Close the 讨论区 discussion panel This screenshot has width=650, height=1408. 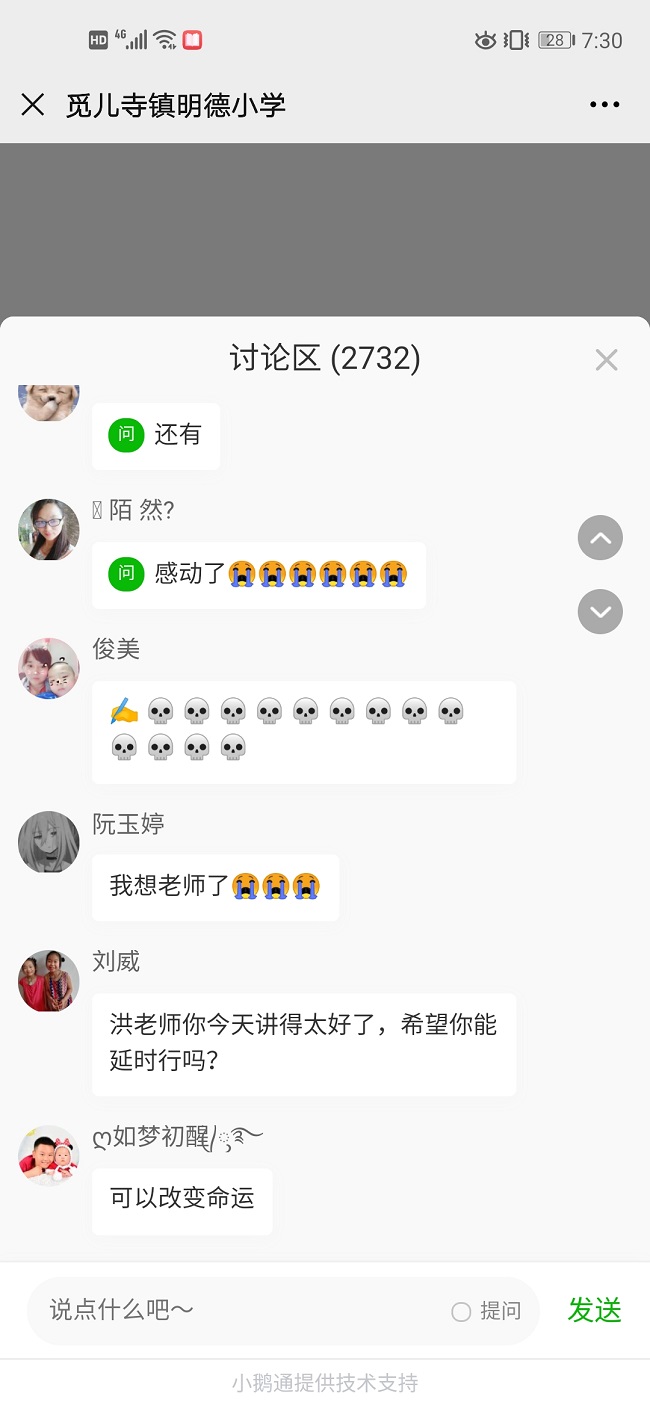point(606,360)
